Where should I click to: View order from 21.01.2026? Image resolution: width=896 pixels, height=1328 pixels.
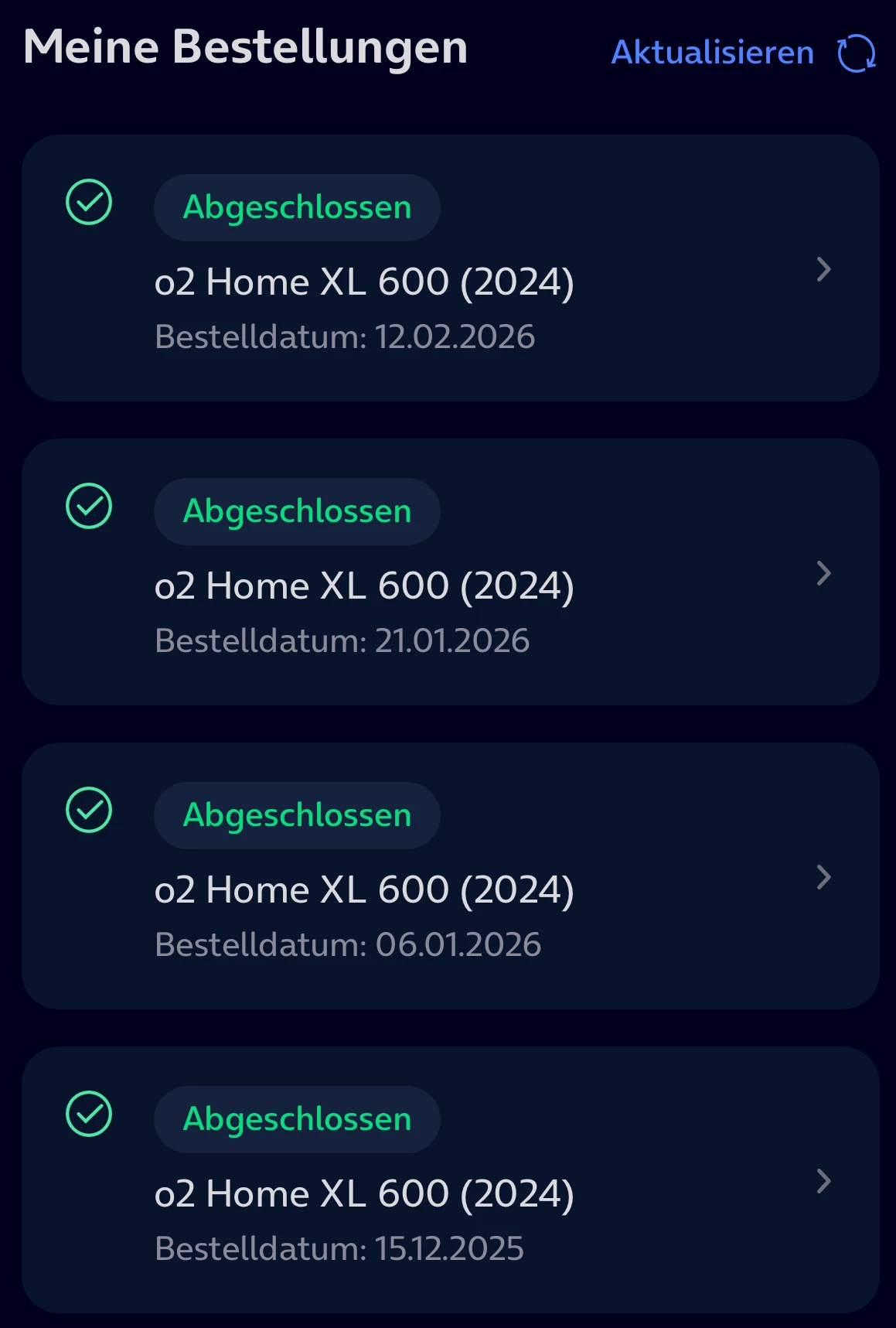[x=450, y=572]
